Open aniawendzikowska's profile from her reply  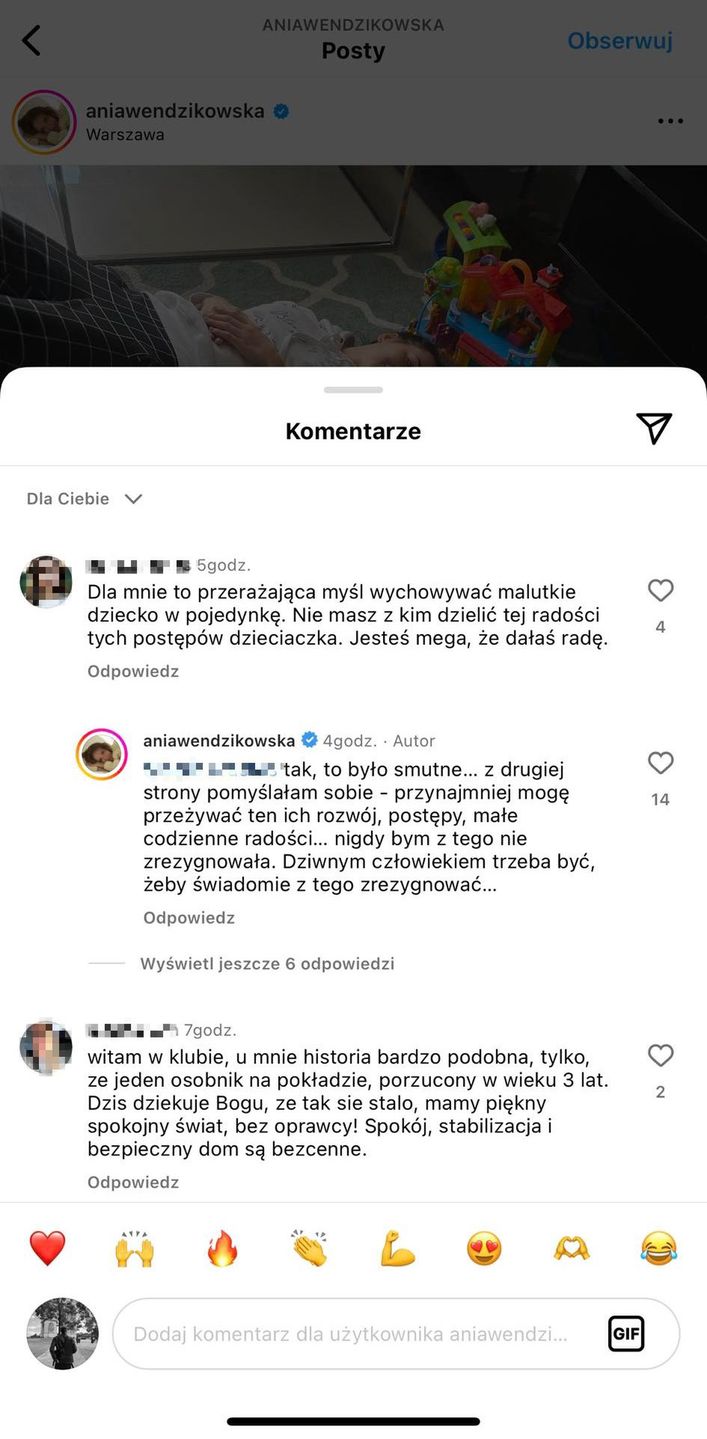pyautogui.click(x=219, y=741)
